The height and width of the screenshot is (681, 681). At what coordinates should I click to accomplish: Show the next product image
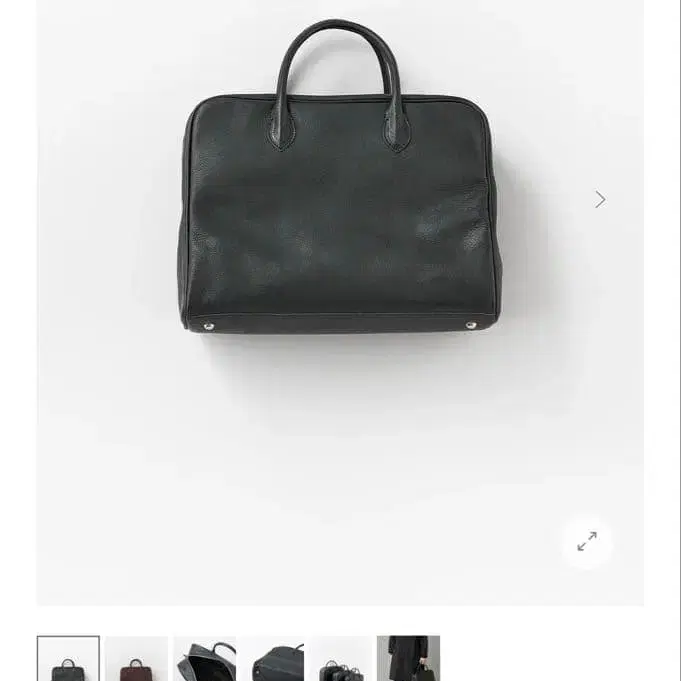[x=600, y=200]
